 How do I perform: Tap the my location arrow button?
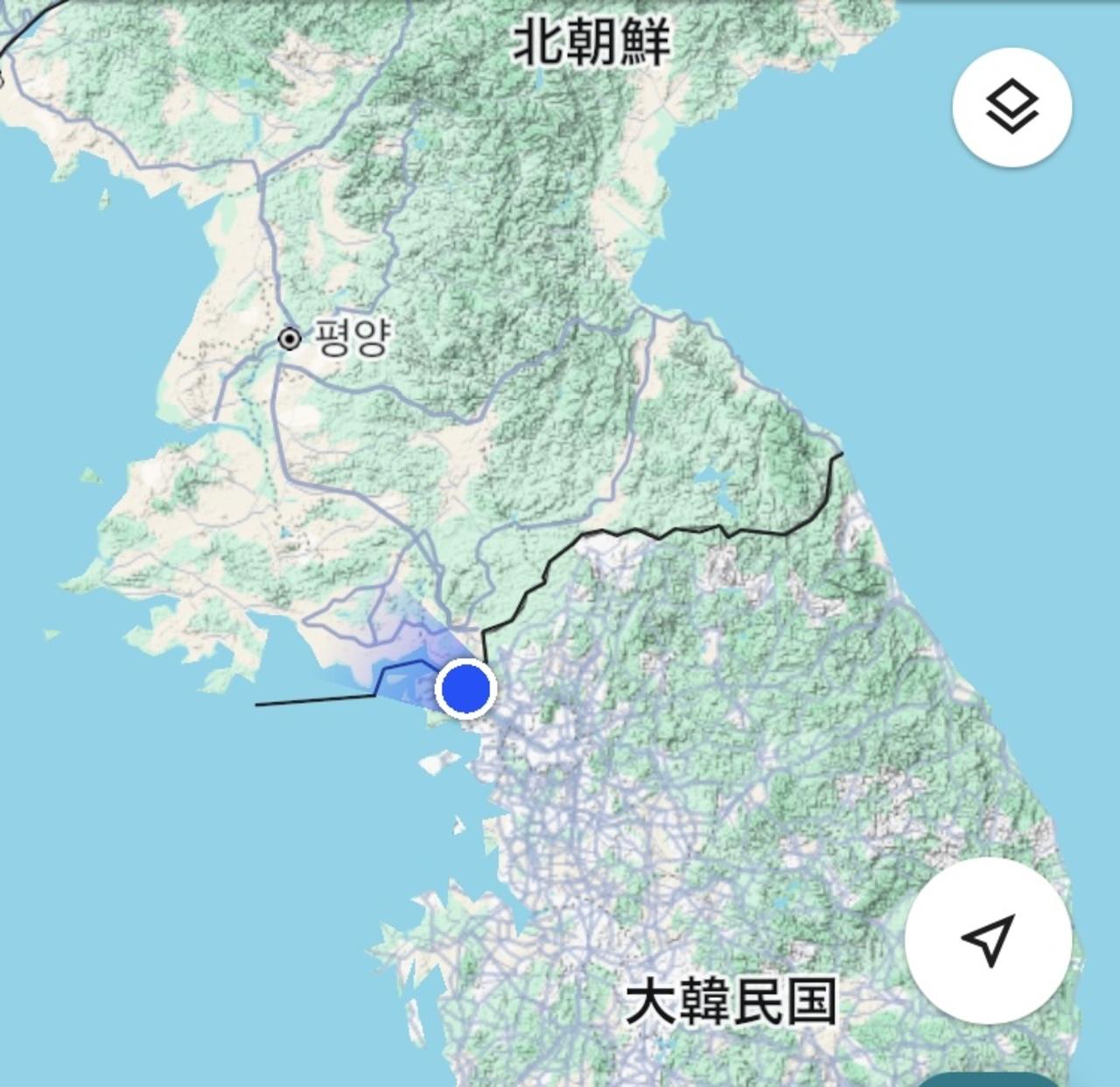pyautogui.click(x=989, y=940)
